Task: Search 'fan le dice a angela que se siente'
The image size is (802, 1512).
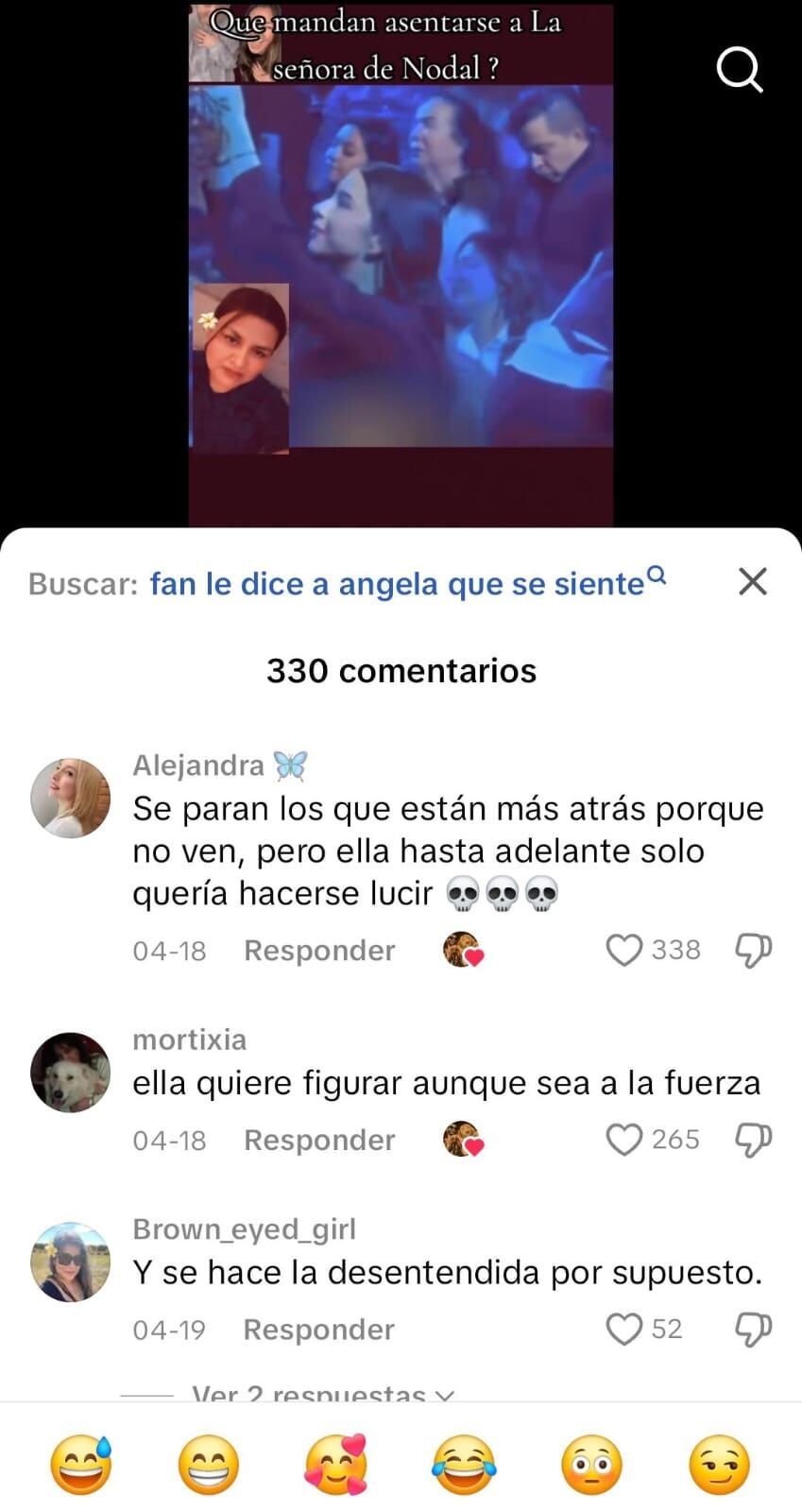Action: pyautogui.click(x=397, y=584)
